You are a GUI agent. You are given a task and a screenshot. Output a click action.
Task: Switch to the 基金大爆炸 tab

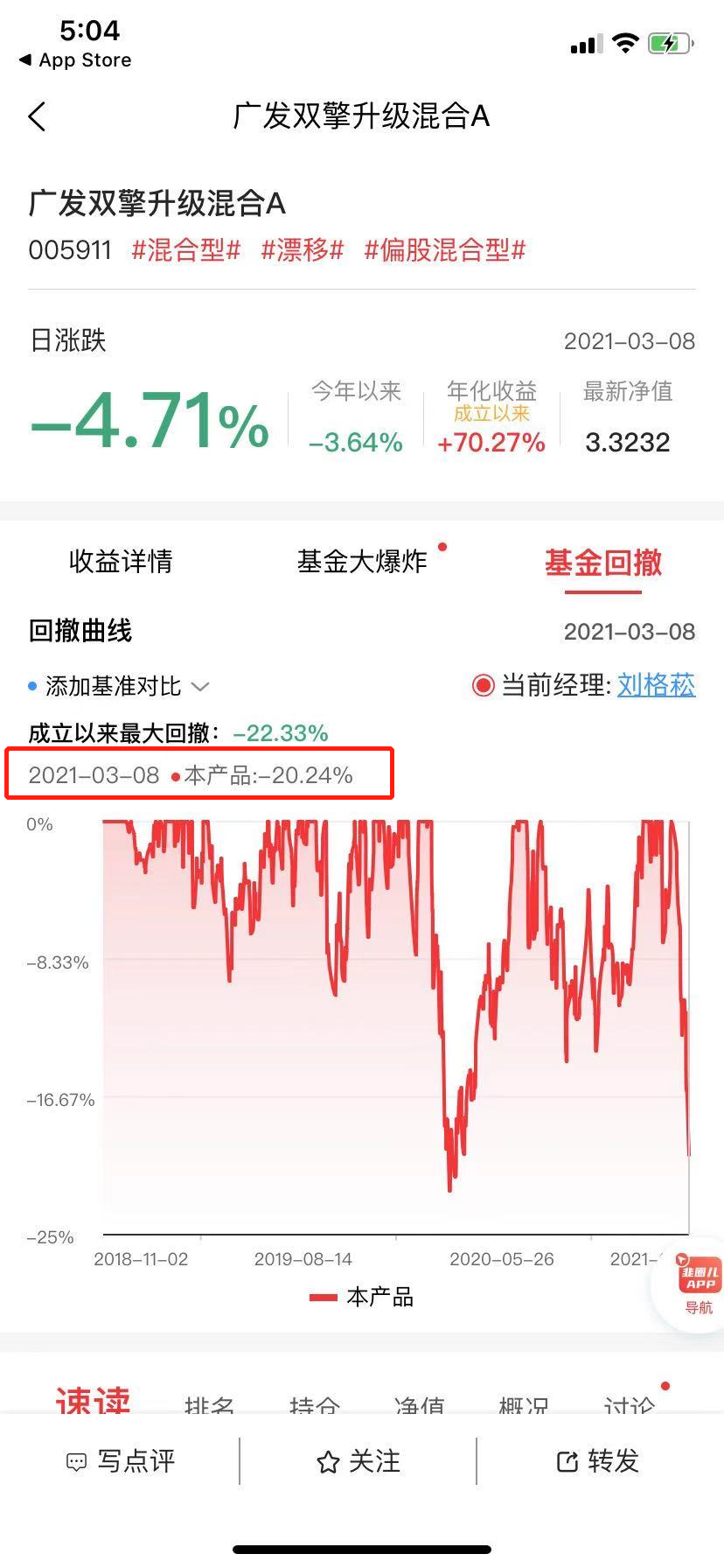[x=362, y=561]
